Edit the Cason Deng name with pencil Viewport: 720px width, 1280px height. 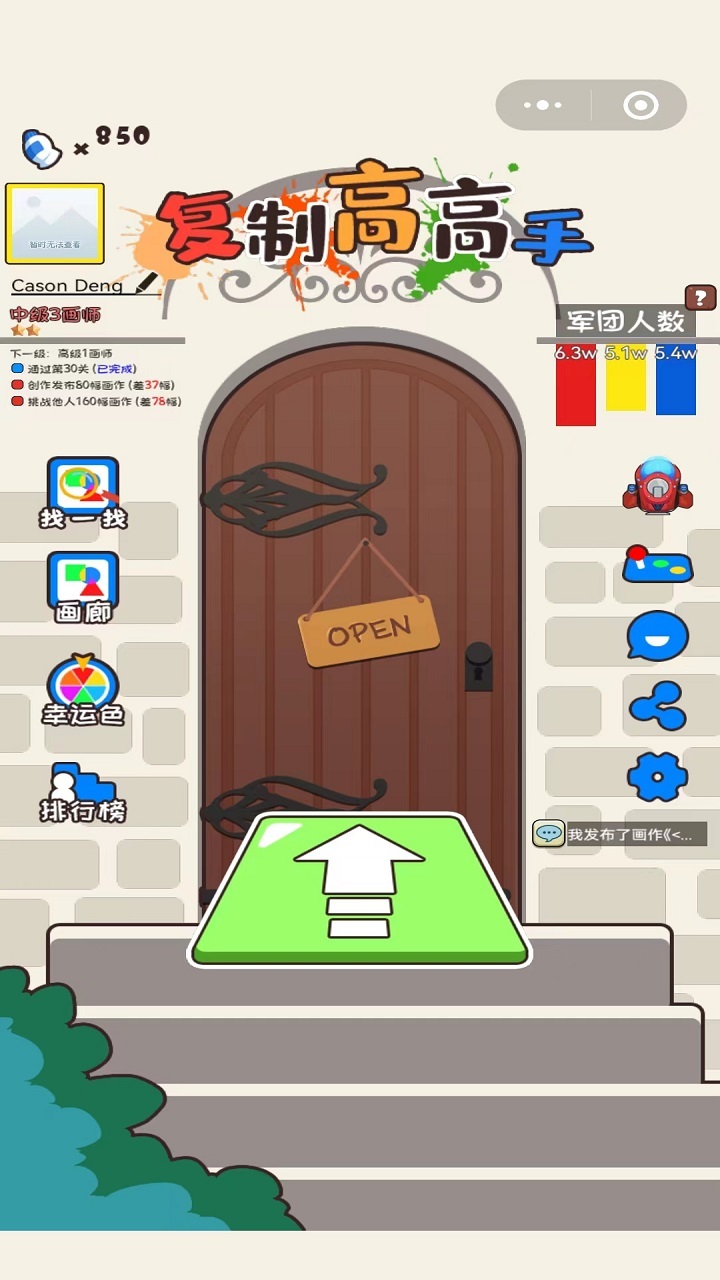(148, 284)
